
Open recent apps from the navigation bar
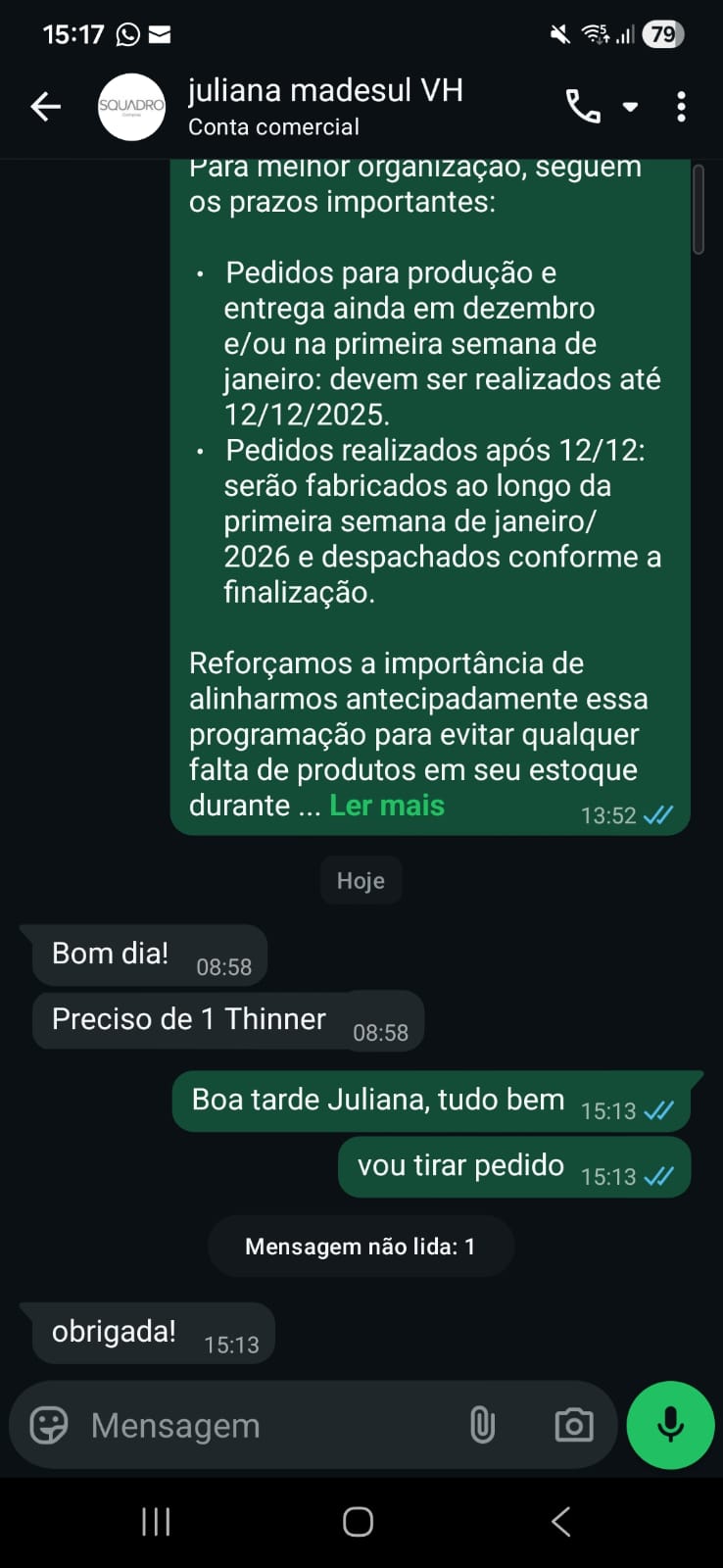pos(156,1522)
